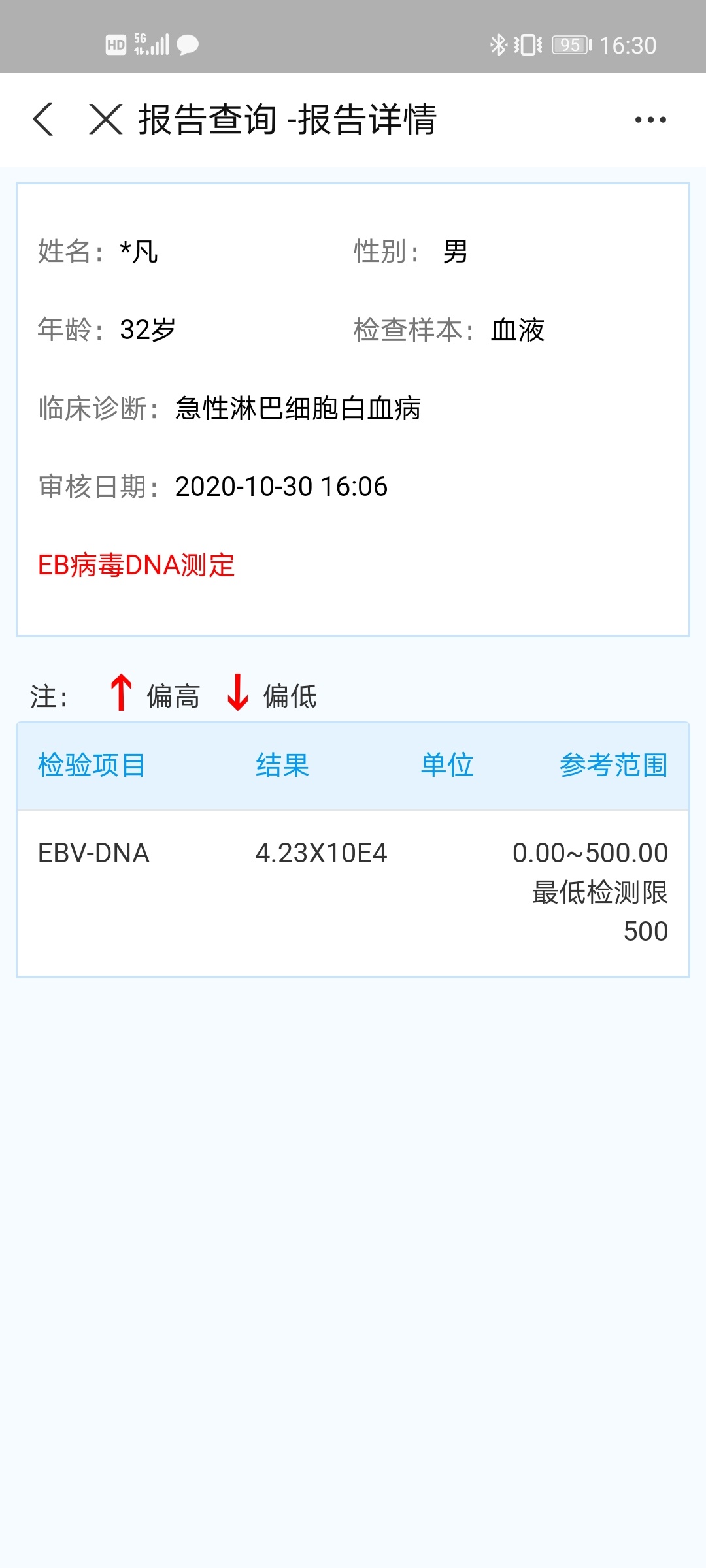The image size is (706, 1568).
Task: Close the report detail page
Action: click(106, 120)
